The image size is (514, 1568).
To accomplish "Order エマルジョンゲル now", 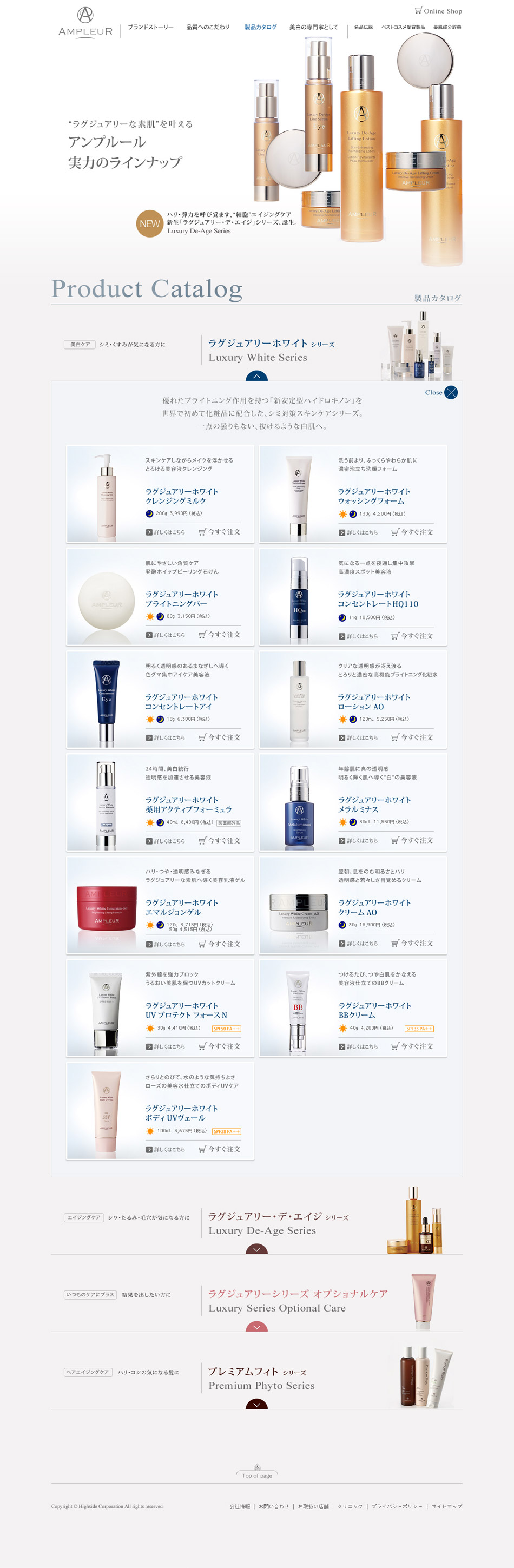I will coord(219,944).
